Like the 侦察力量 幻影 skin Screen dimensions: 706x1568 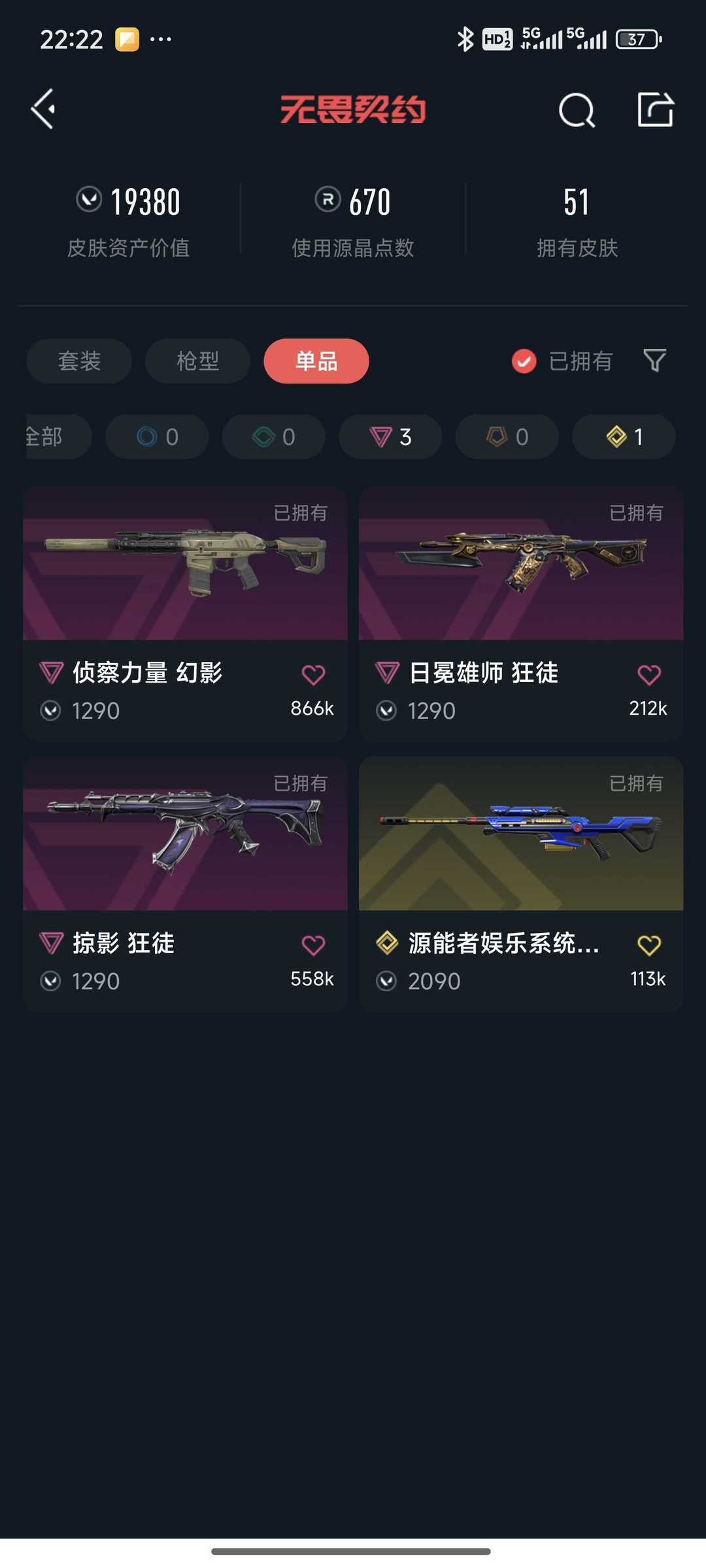(313, 674)
